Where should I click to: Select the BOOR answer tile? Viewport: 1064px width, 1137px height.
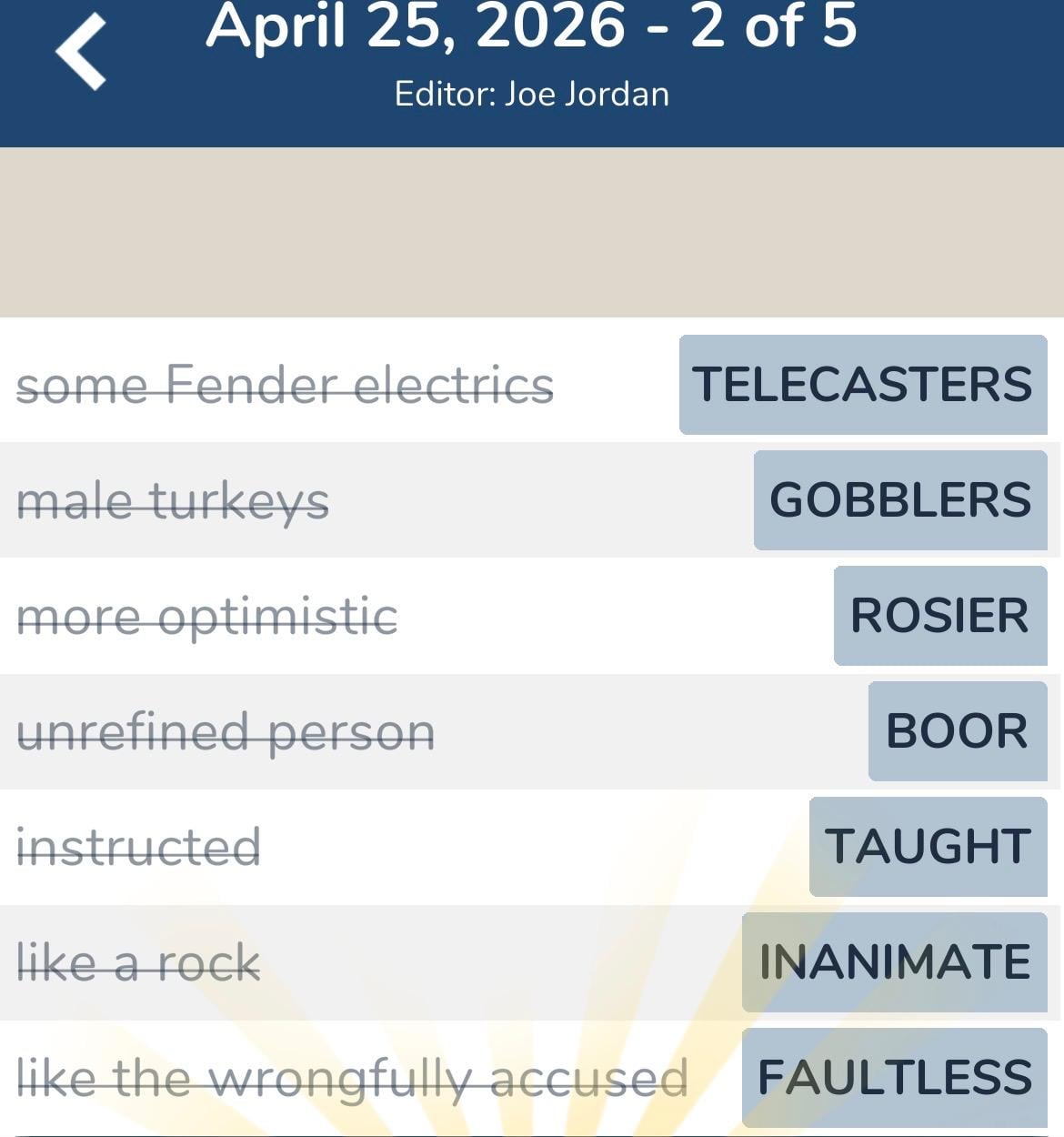tap(957, 730)
